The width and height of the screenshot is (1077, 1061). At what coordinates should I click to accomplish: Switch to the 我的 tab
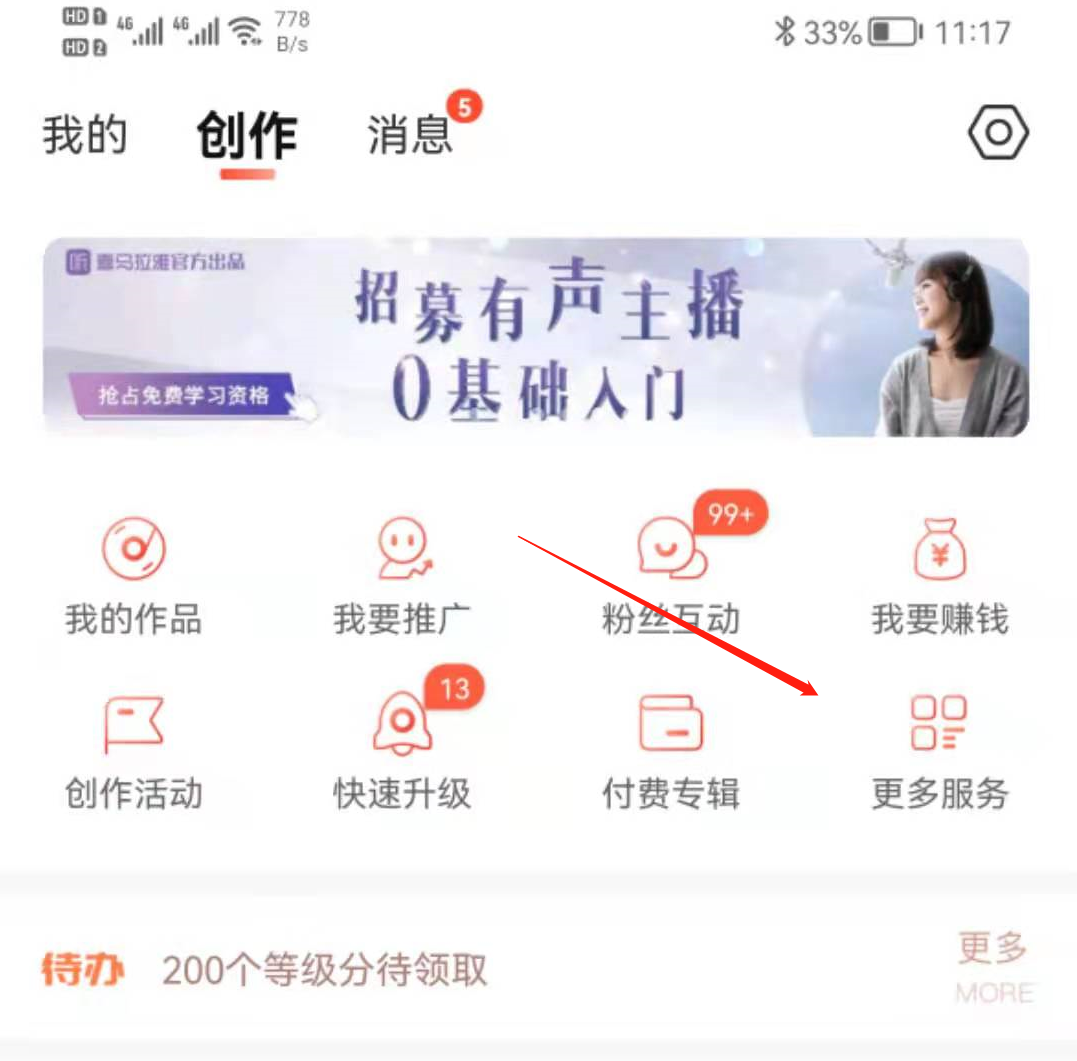85,135
